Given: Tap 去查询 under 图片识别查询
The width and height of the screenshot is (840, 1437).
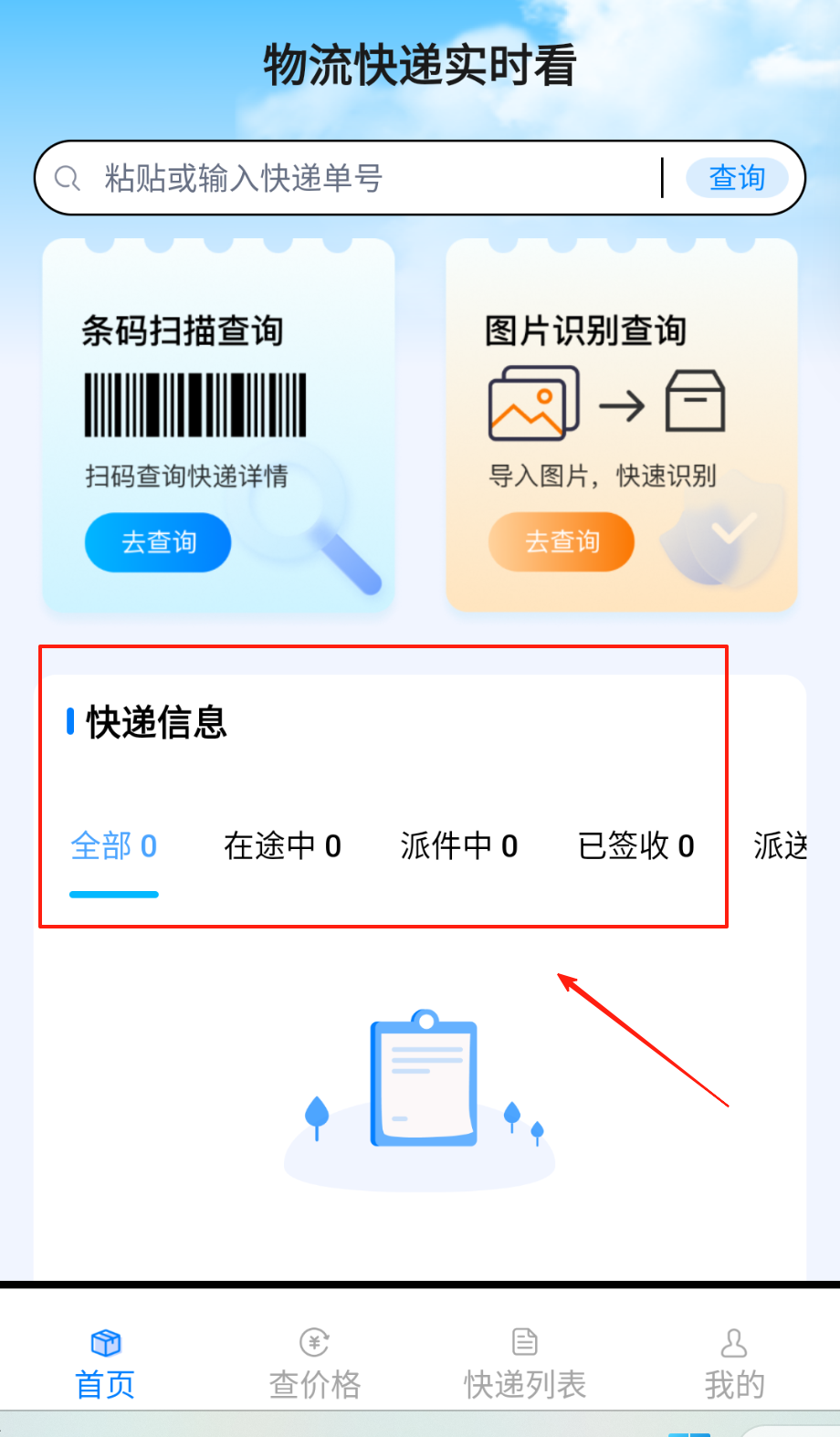Looking at the screenshot, I should [x=562, y=542].
